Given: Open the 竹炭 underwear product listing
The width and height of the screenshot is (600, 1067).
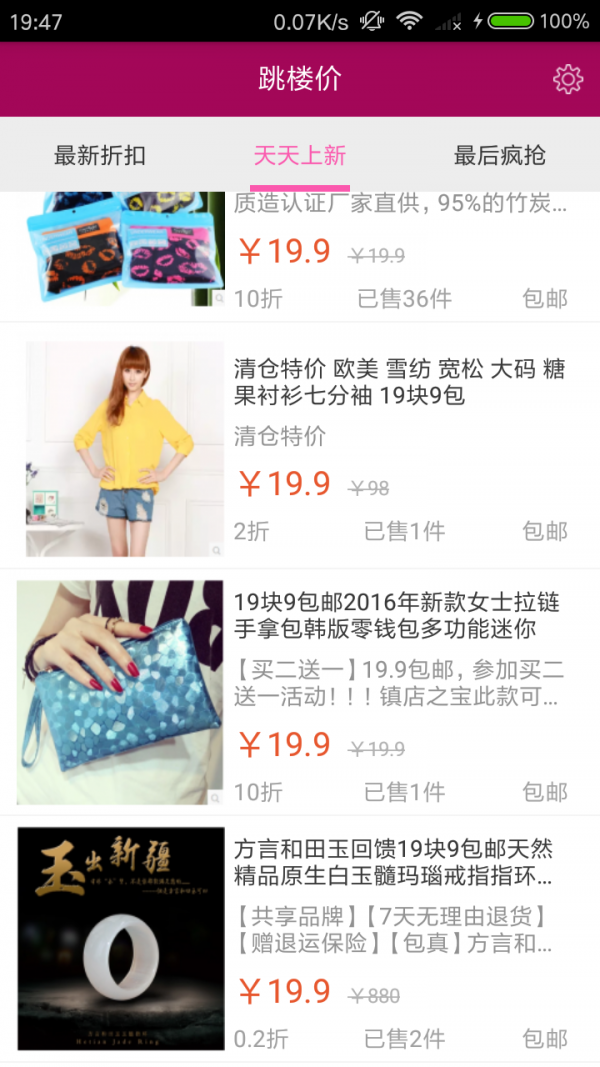Looking at the screenshot, I should tap(300, 255).
